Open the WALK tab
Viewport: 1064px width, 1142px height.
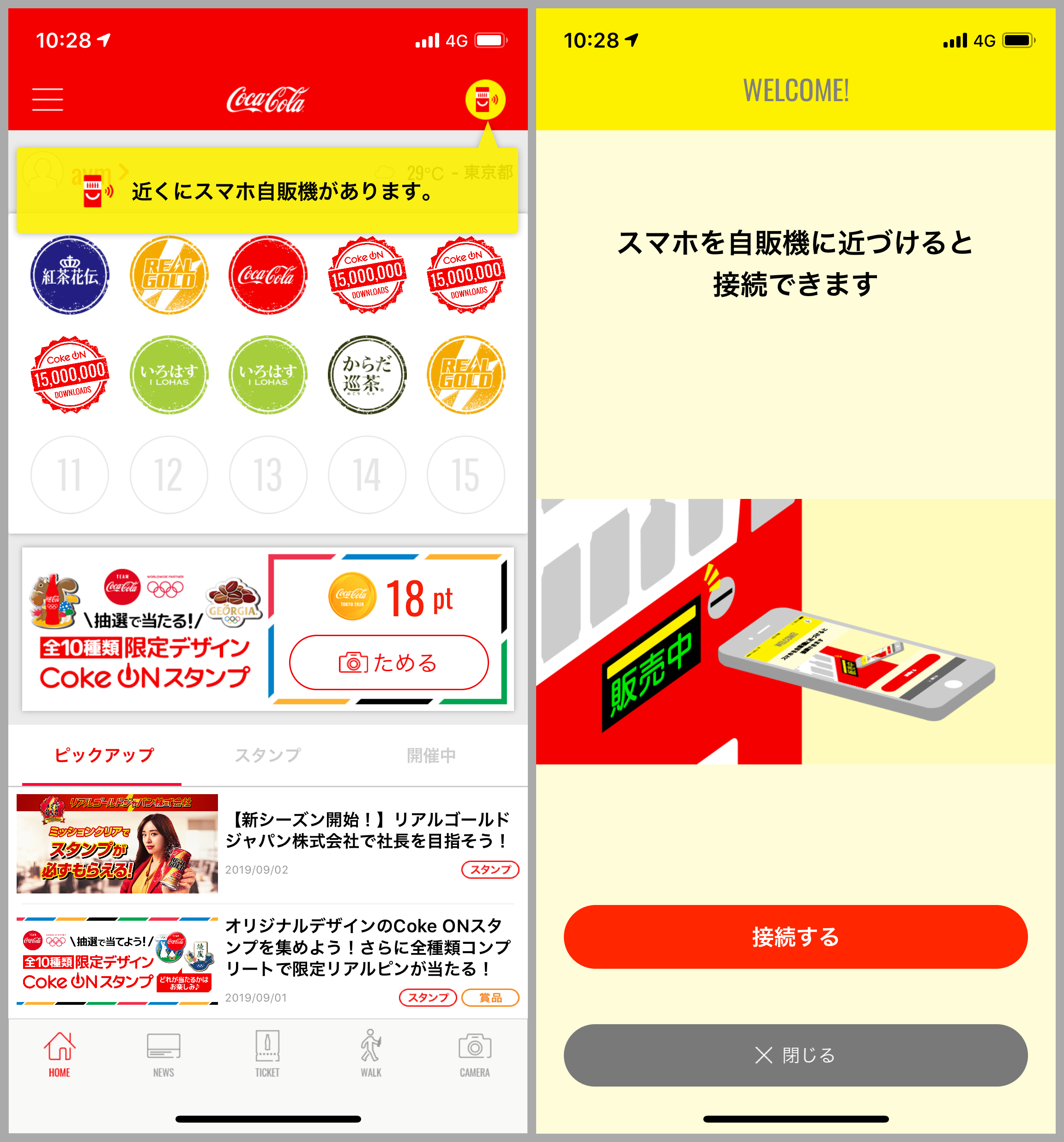(x=371, y=1054)
